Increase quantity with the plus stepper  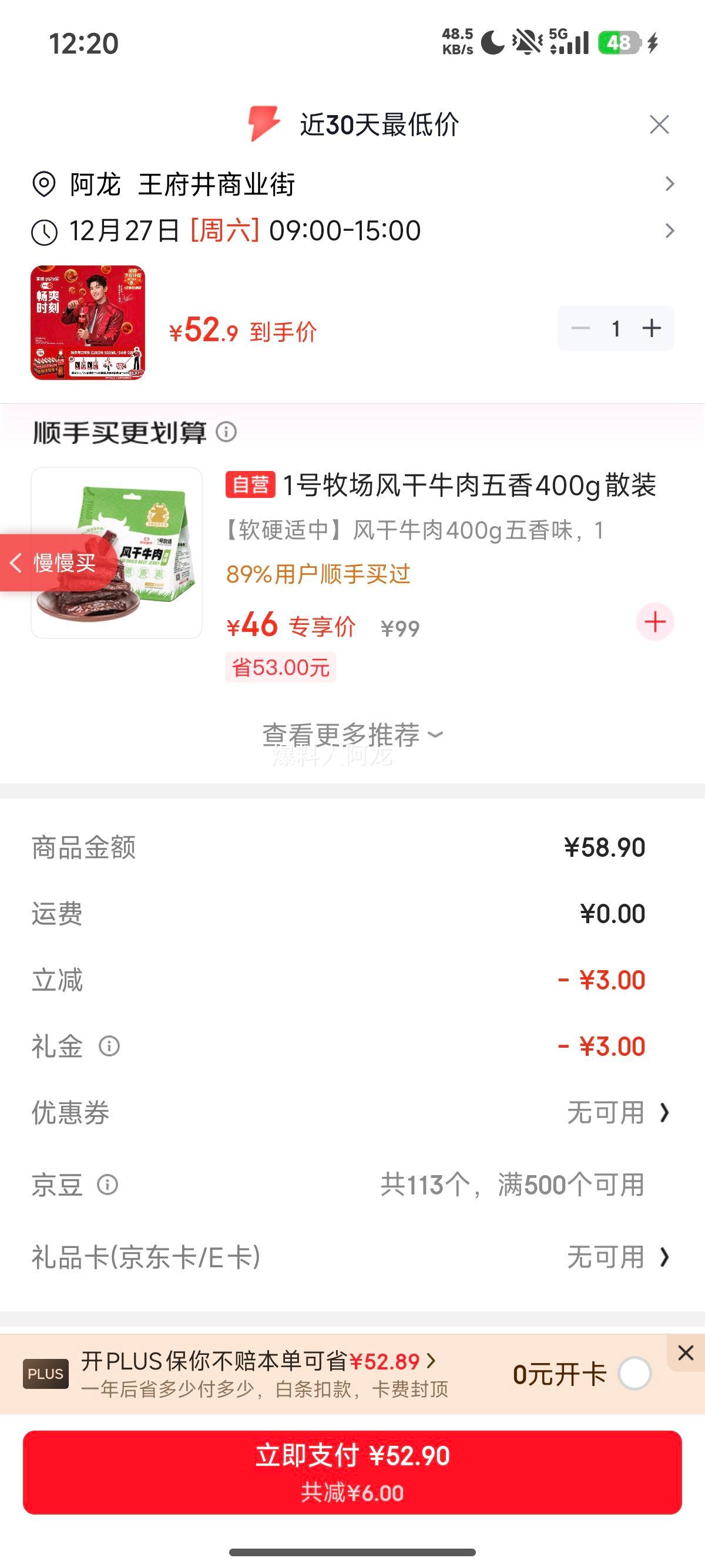(652, 328)
